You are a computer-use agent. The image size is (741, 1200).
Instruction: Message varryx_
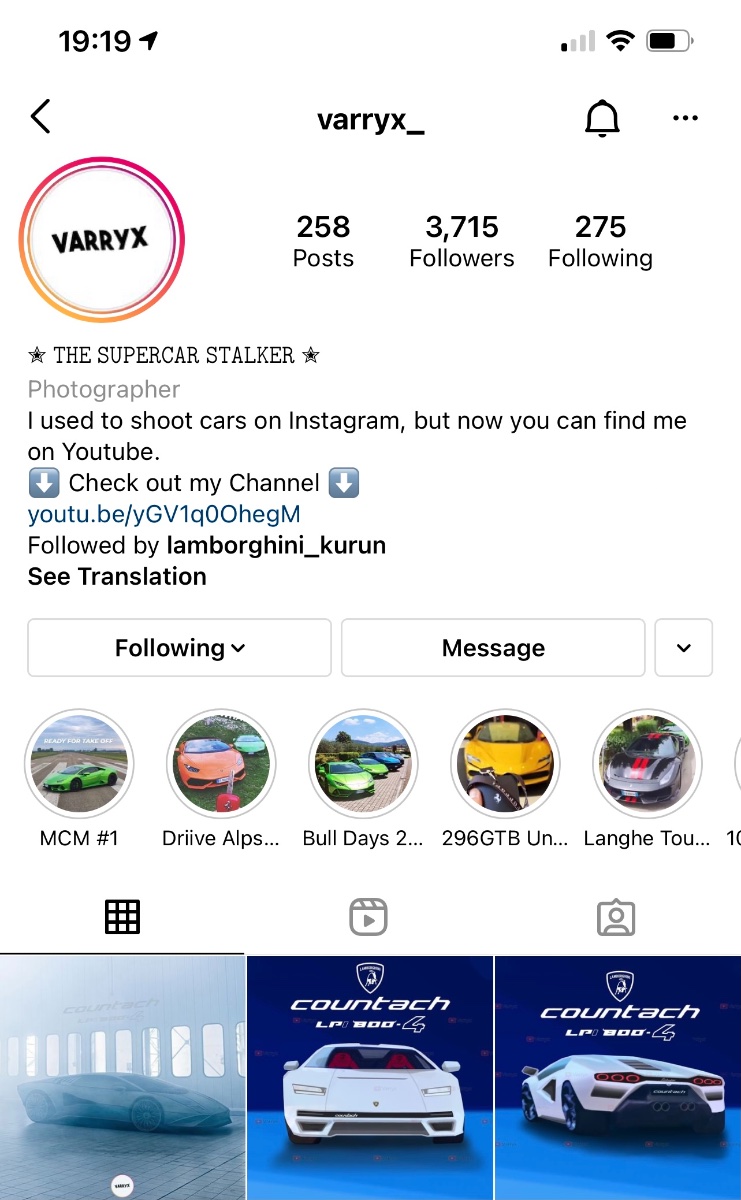point(493,648)
